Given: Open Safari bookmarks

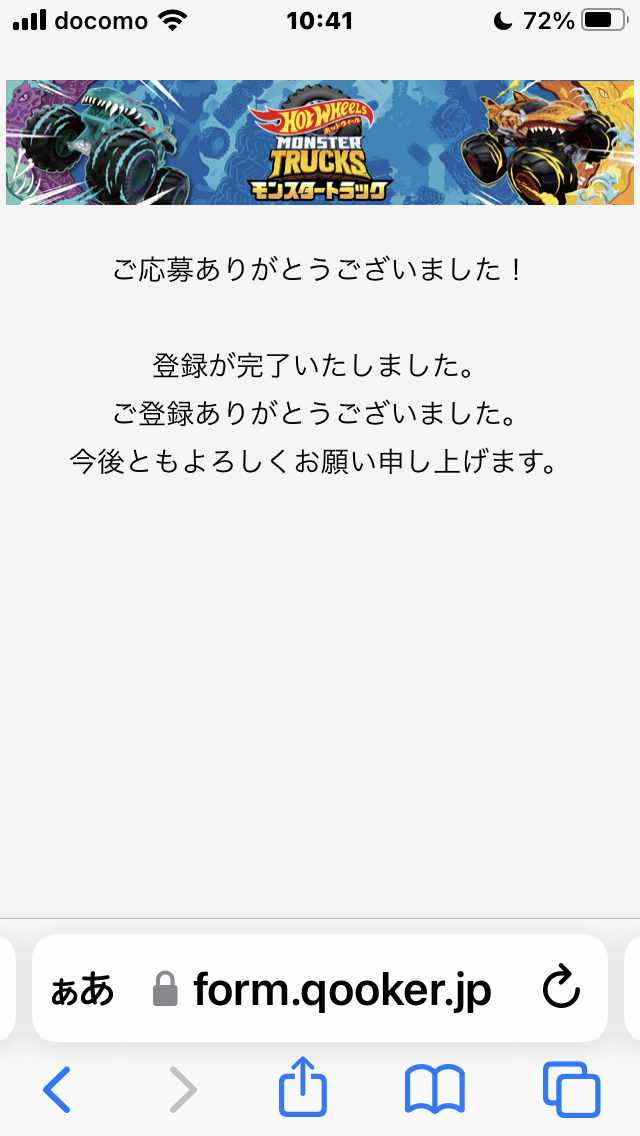Looking at the screenshot, I should click(435, 1089).
